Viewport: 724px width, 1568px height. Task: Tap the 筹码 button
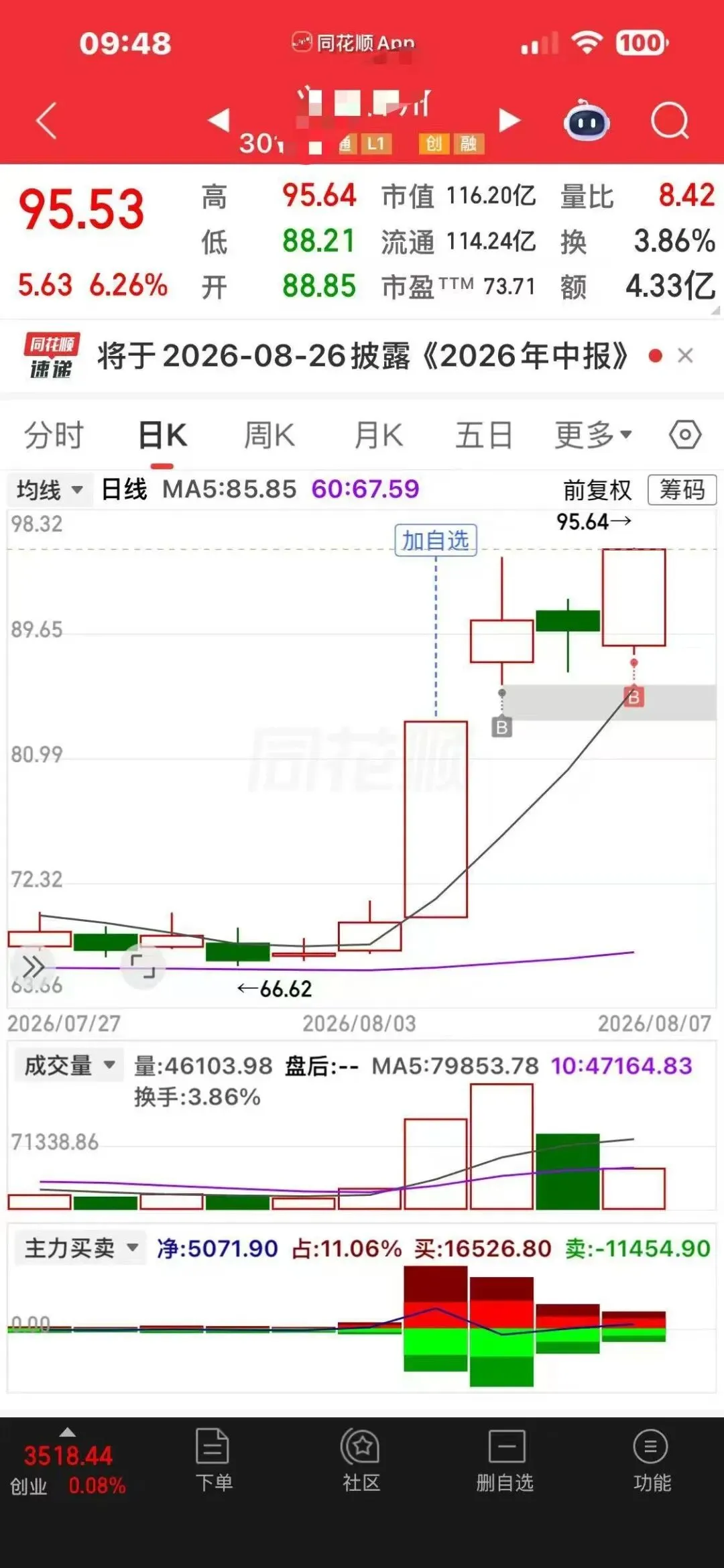click(682, 489)
